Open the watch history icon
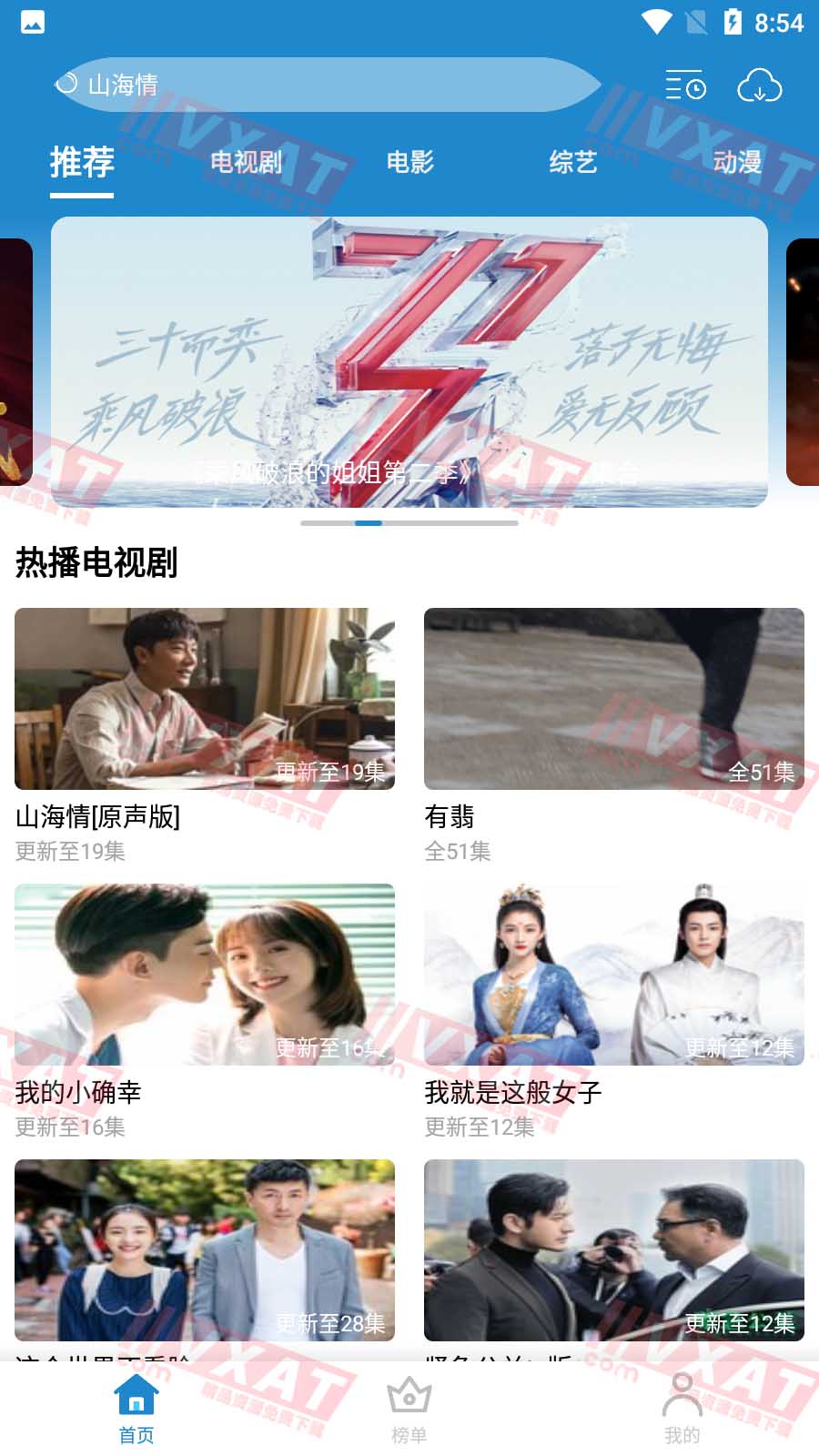819x1456 pixels. (x=685, y=86)
